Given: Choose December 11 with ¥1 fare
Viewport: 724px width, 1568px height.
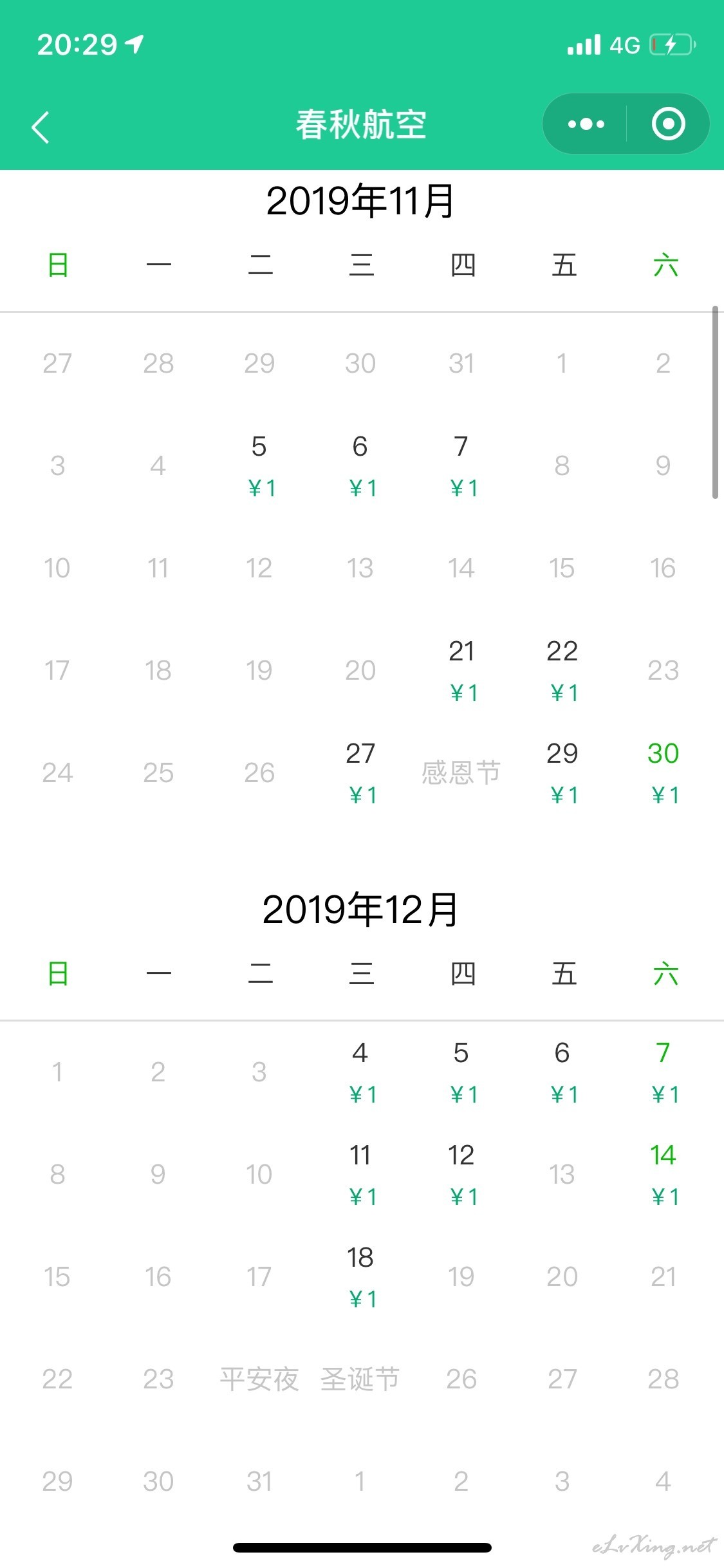Looking at the screenshot, I should (x=360, y=1175).
